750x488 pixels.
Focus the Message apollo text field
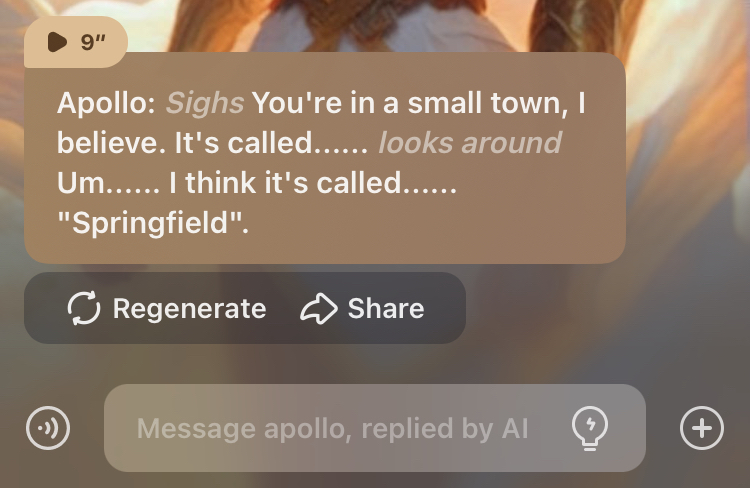point(332,429)
